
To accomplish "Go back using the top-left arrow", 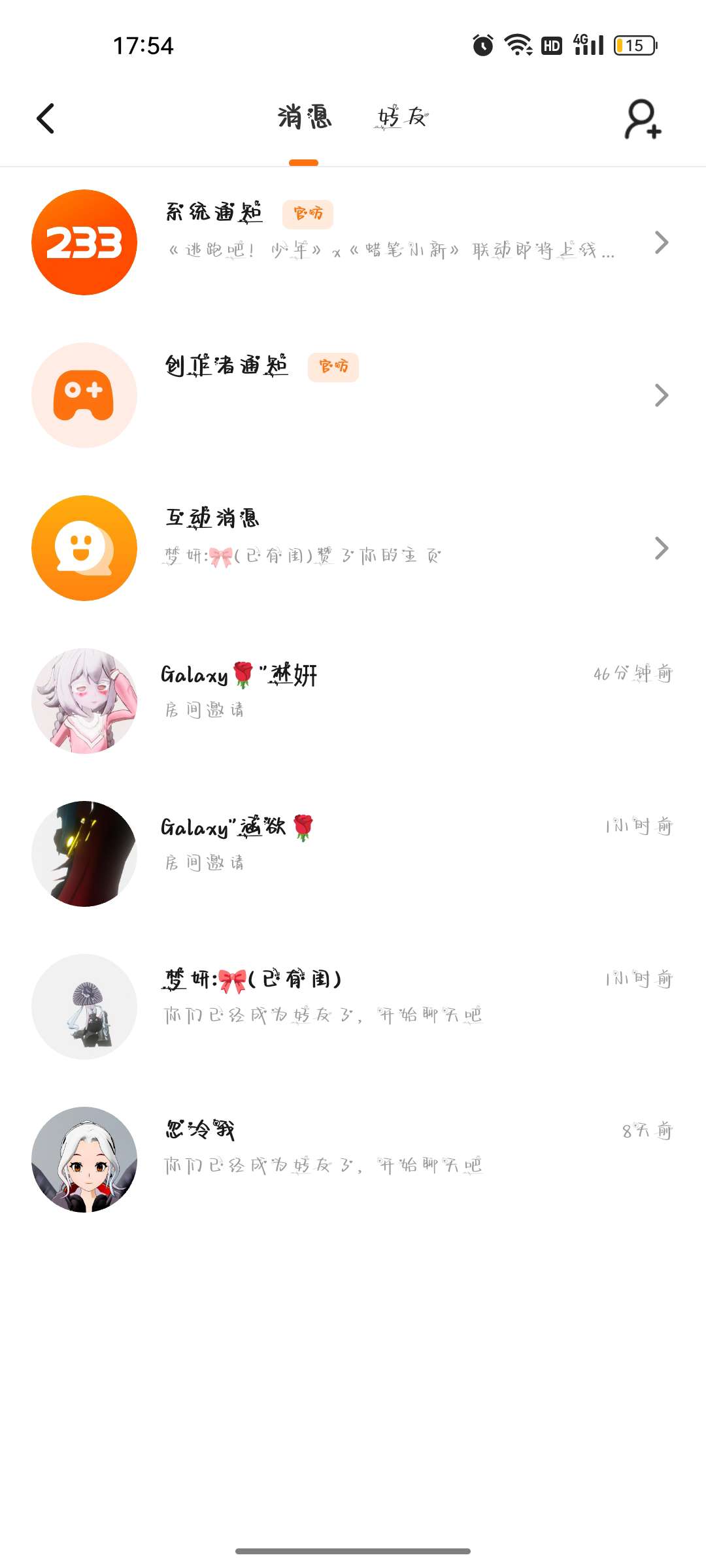I will coord(46,119).
